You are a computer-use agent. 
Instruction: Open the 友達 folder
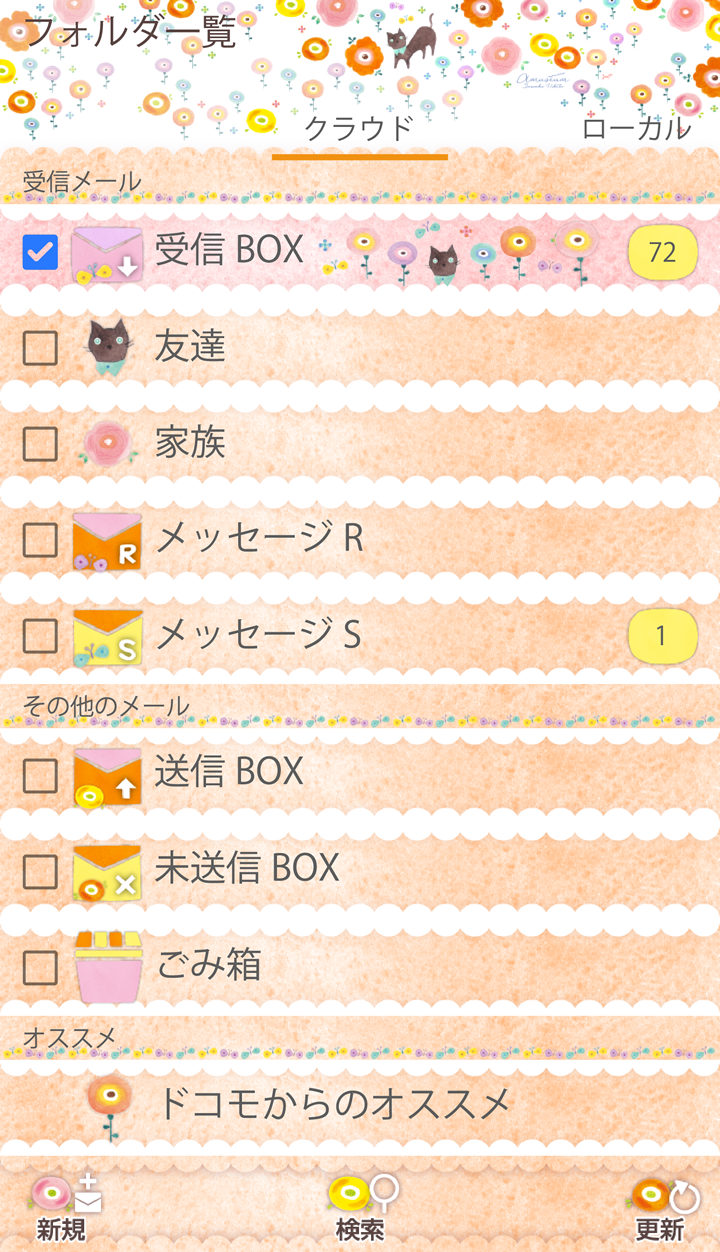[190, 347]
